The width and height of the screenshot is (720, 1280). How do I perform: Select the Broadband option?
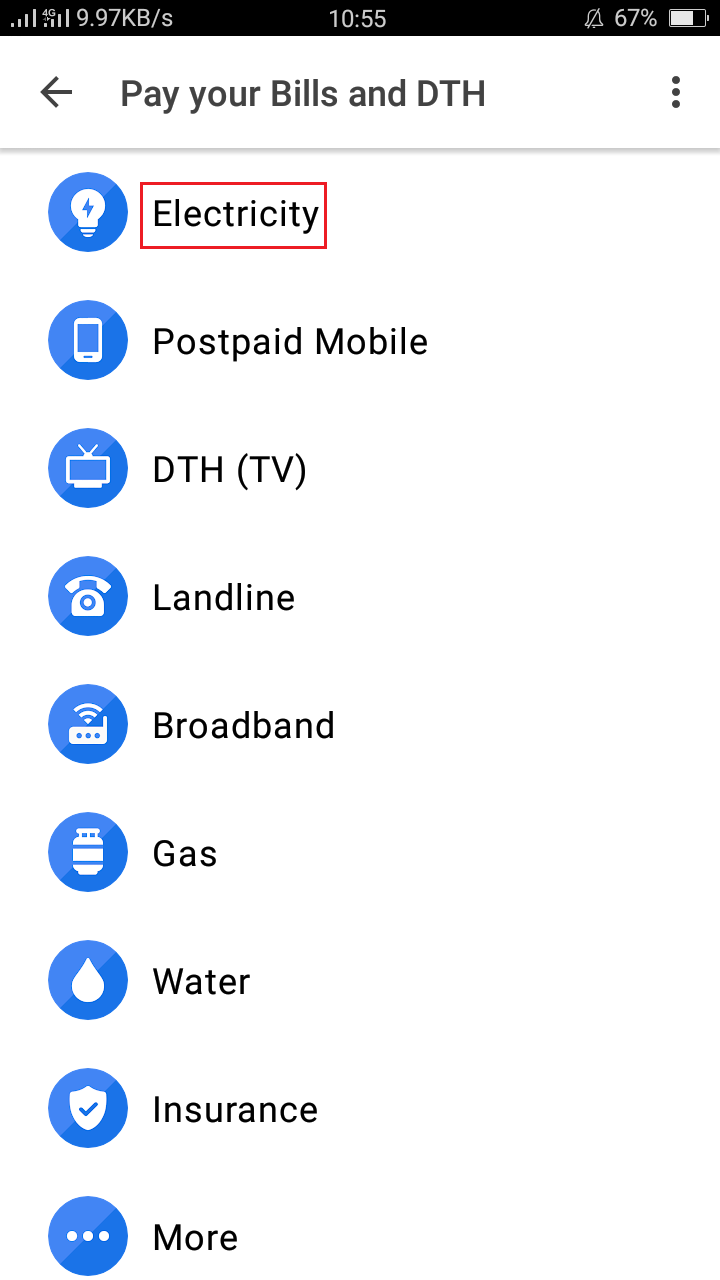[360, 725]
